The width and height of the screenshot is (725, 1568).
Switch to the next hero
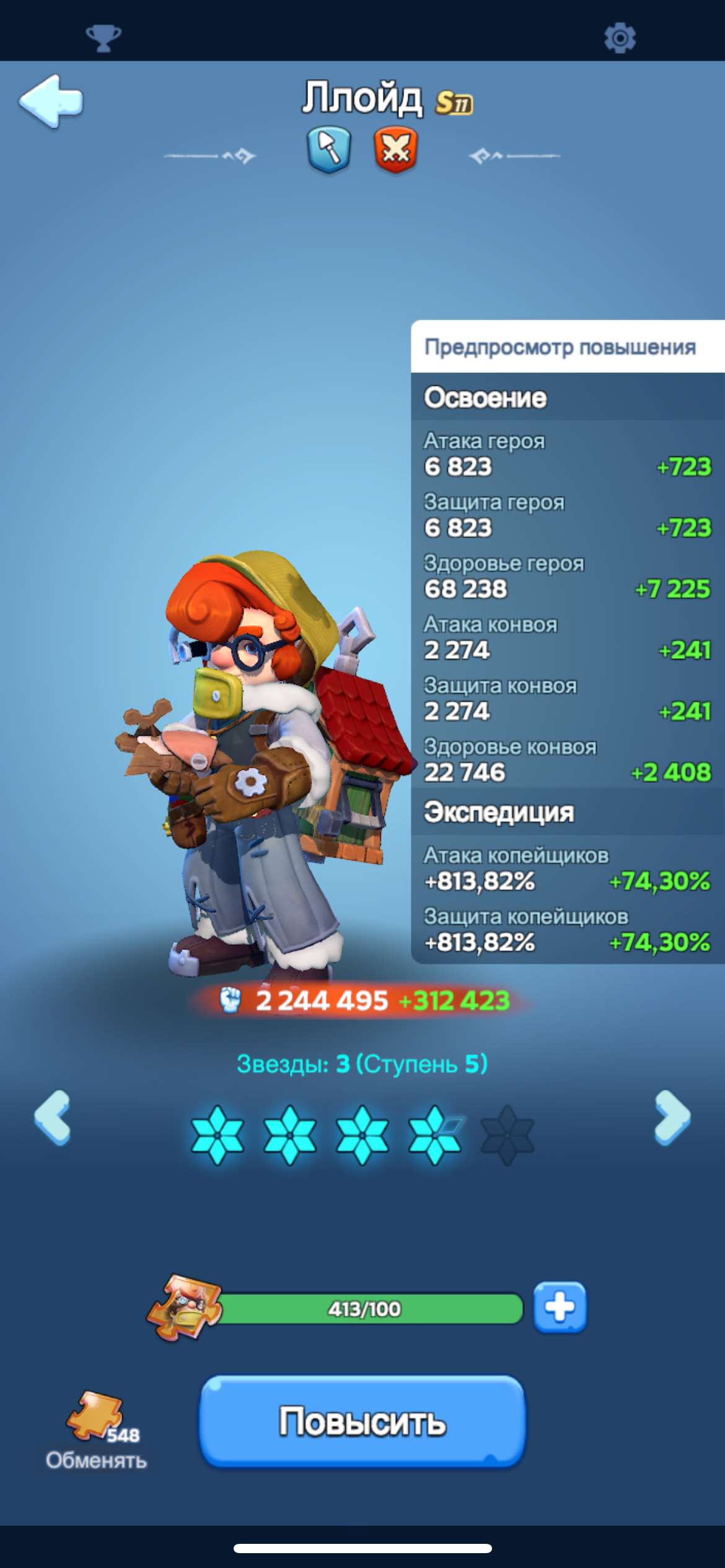click(x=672, y=1117)
